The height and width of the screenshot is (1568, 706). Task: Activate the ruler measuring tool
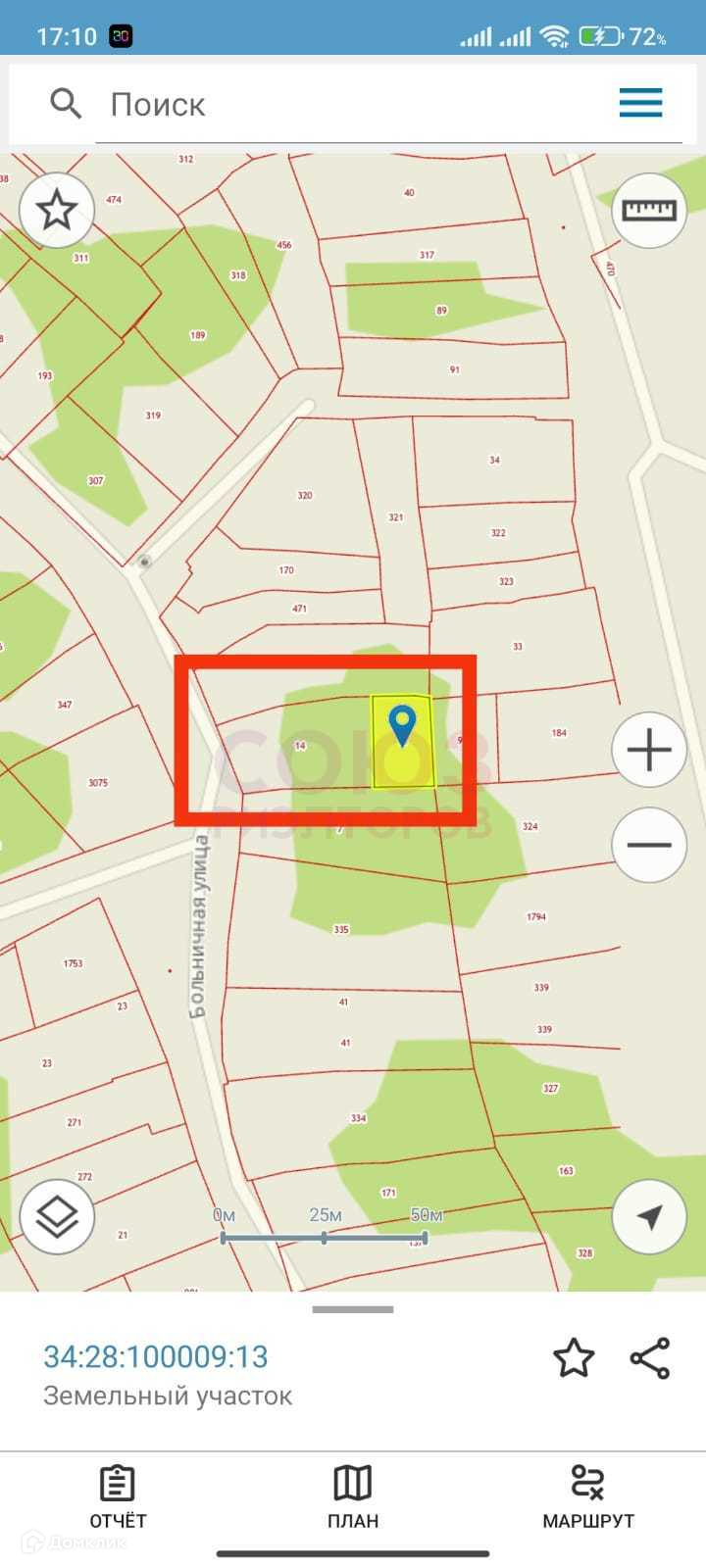[649, 210]
